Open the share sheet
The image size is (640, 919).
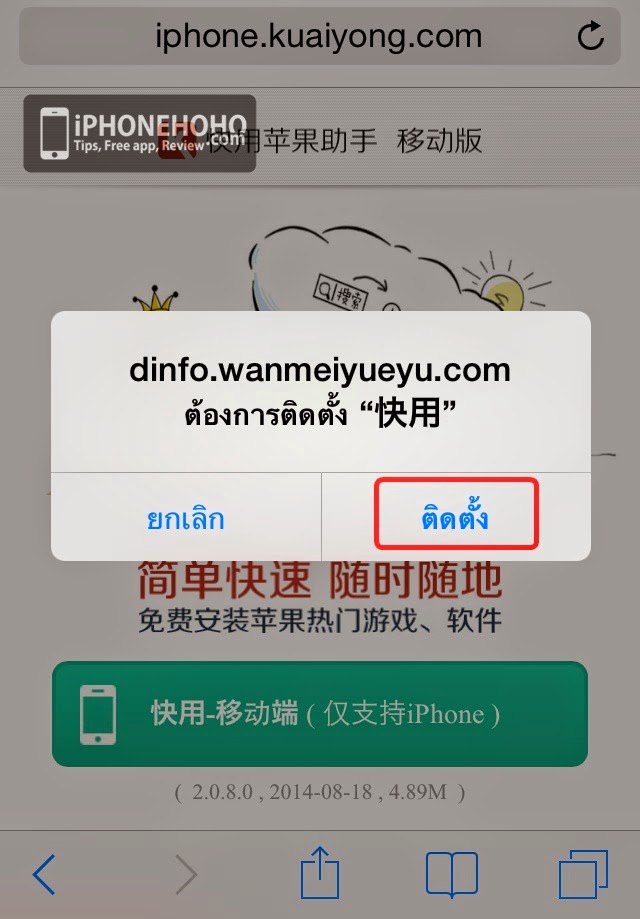318,872
